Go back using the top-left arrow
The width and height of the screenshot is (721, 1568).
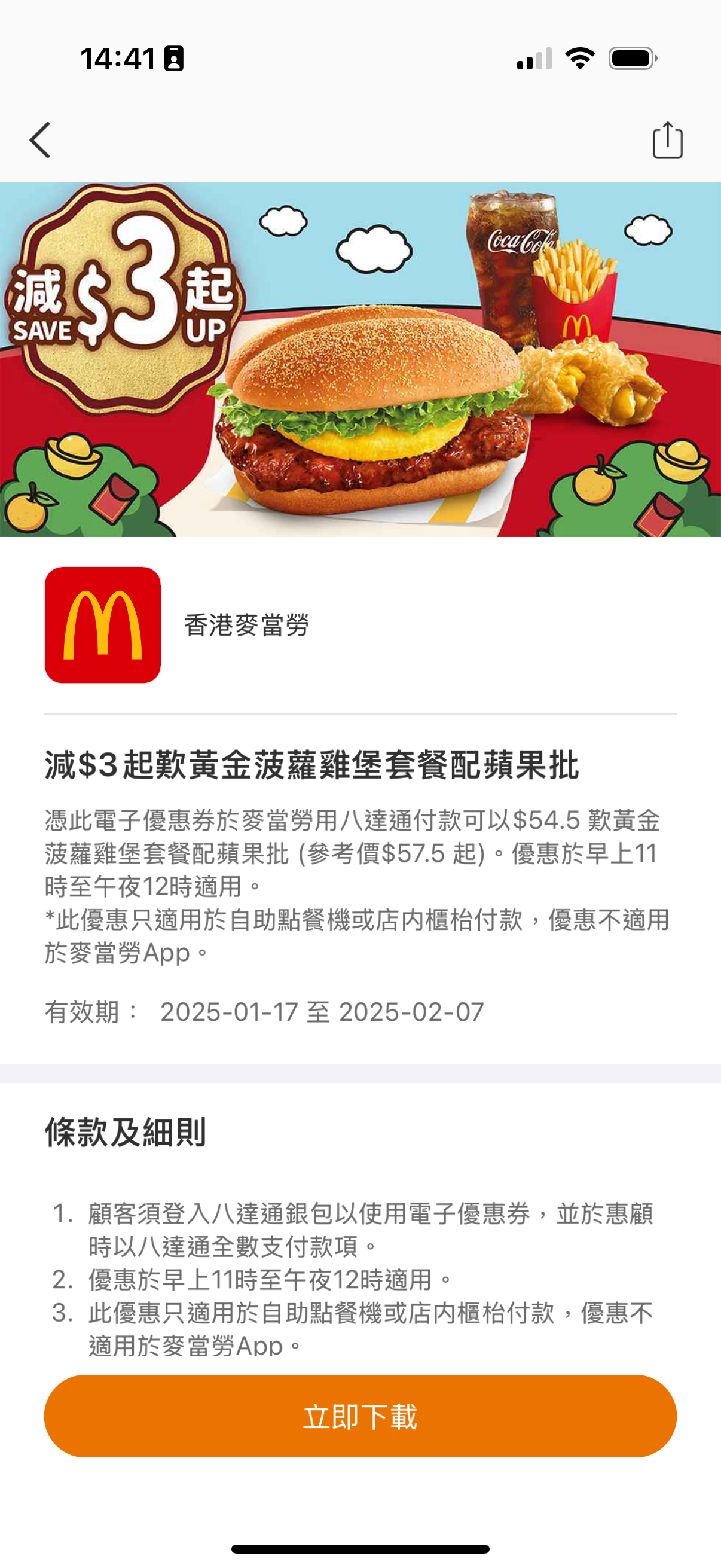(x=40, y=140)
